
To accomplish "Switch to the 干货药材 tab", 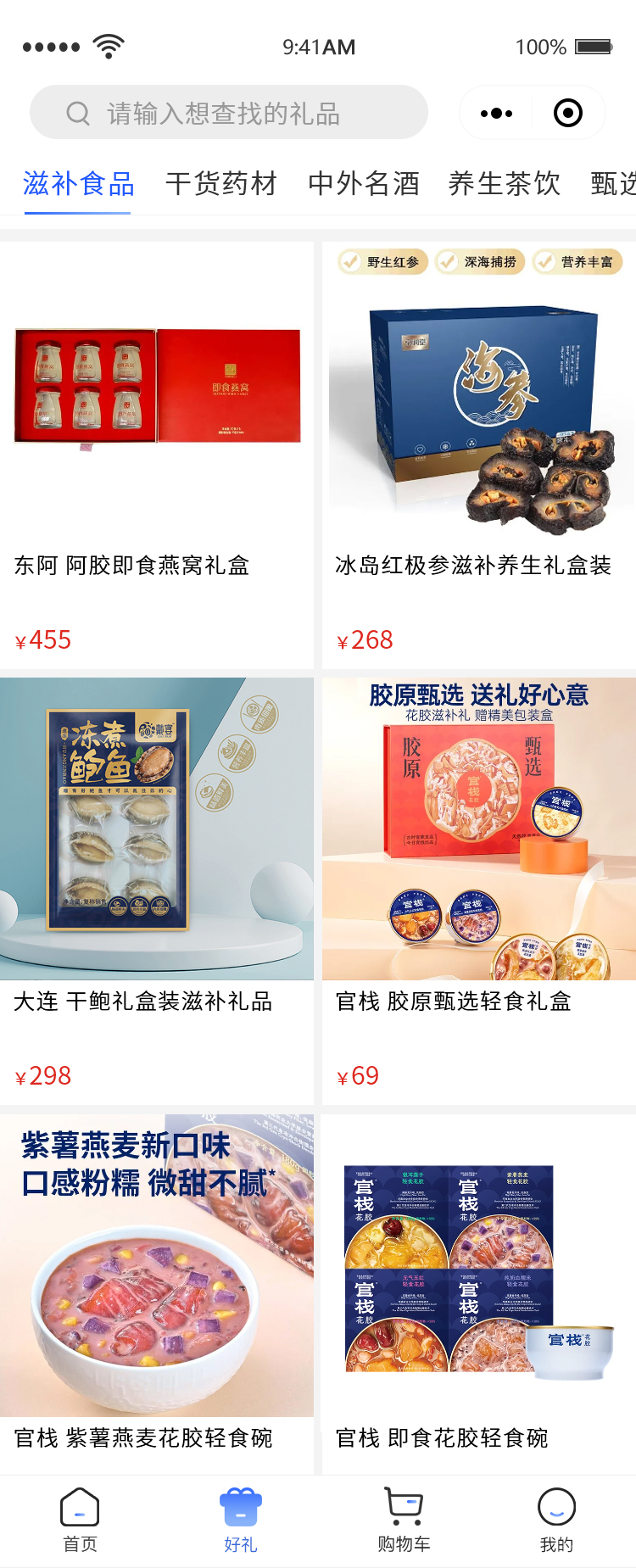I will point(220,184).
